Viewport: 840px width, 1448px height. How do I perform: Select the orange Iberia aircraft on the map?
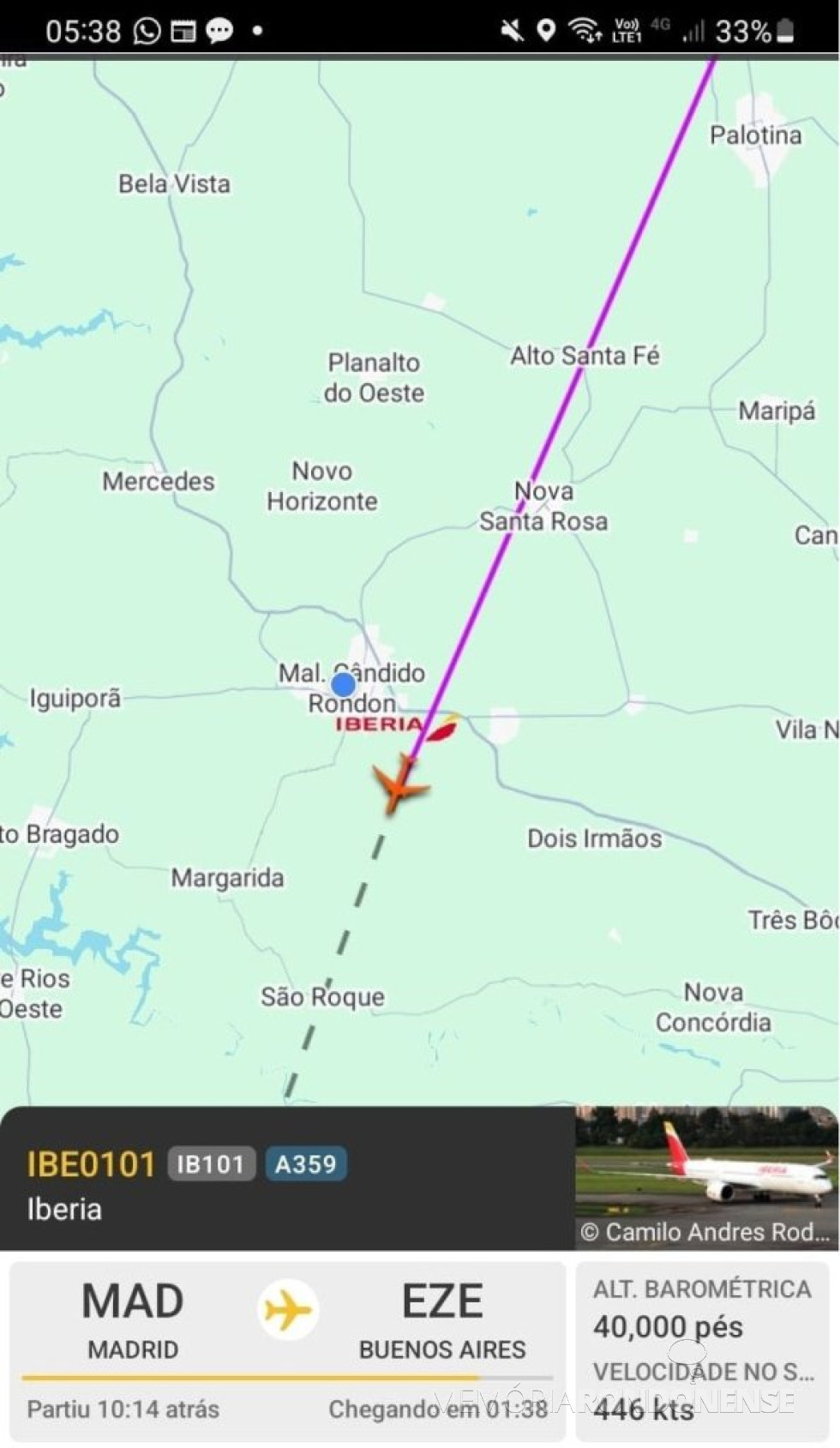[399, 783]
